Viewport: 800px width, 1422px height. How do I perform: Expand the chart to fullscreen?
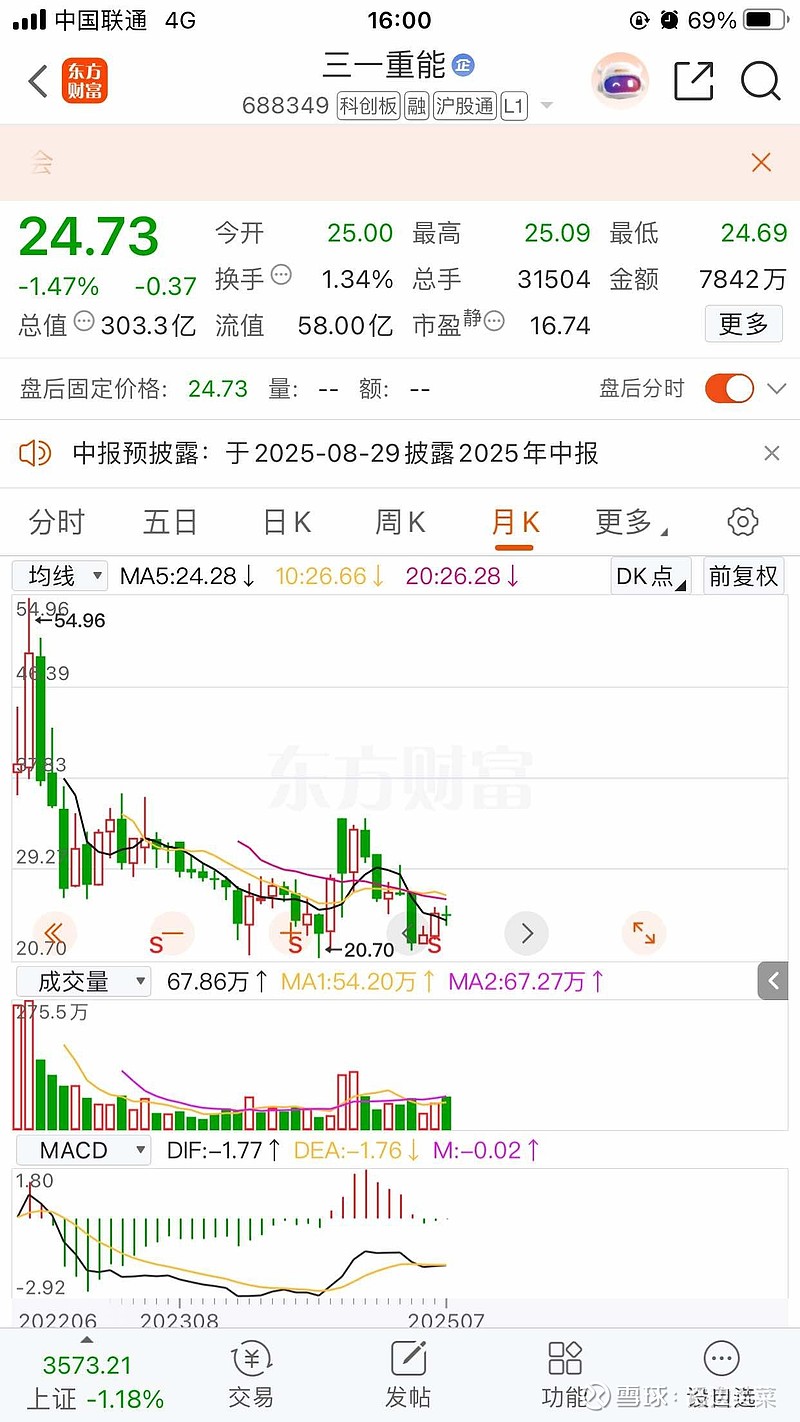643,934
